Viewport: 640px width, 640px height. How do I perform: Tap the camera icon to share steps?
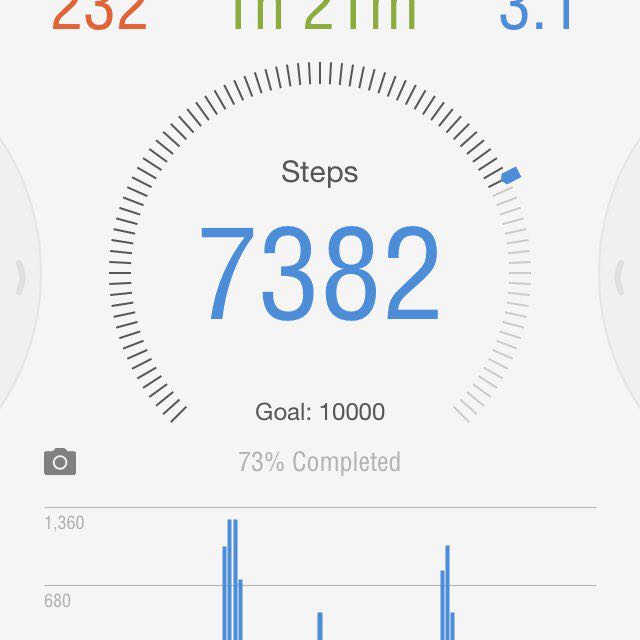tap(60, 462)
